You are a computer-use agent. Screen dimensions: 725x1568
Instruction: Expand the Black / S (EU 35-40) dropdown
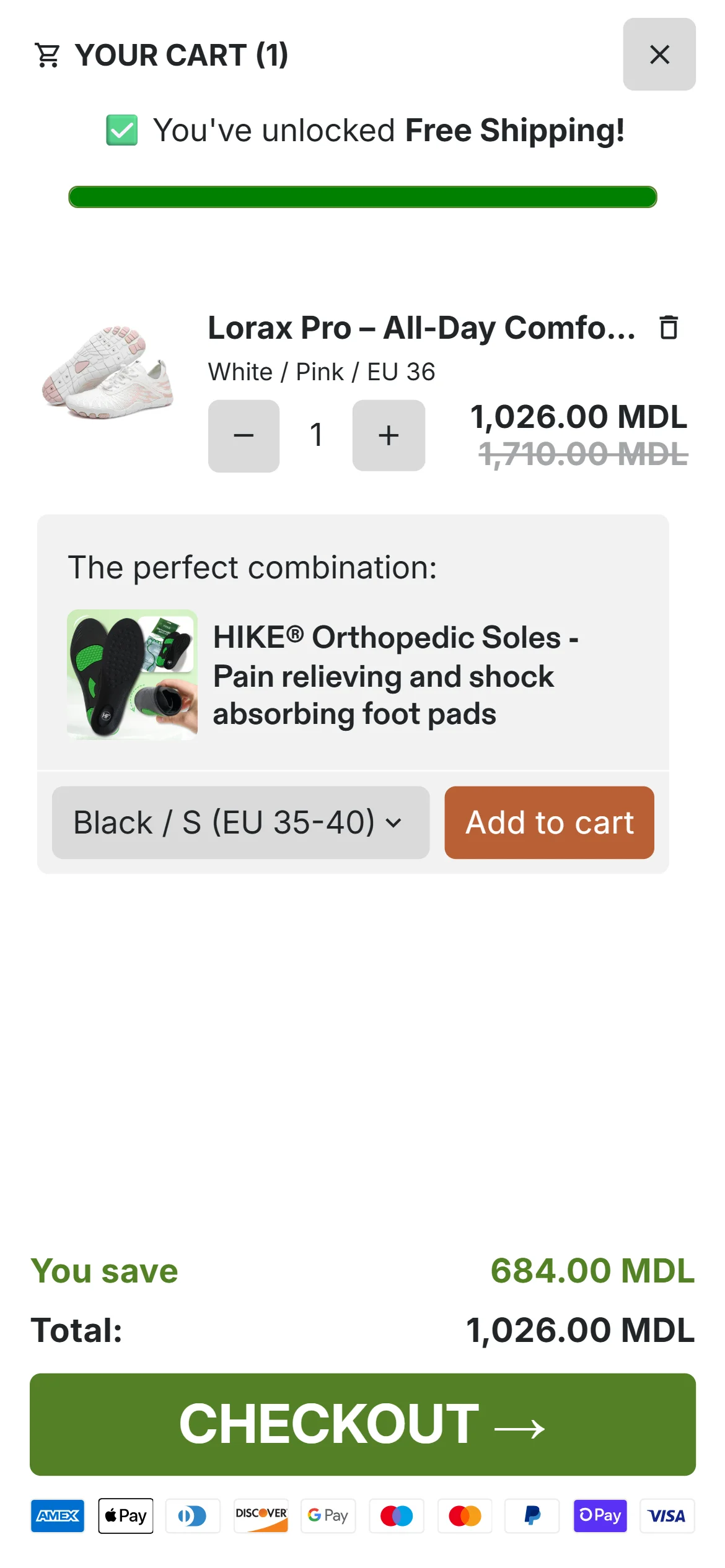(x=240, y=822)
